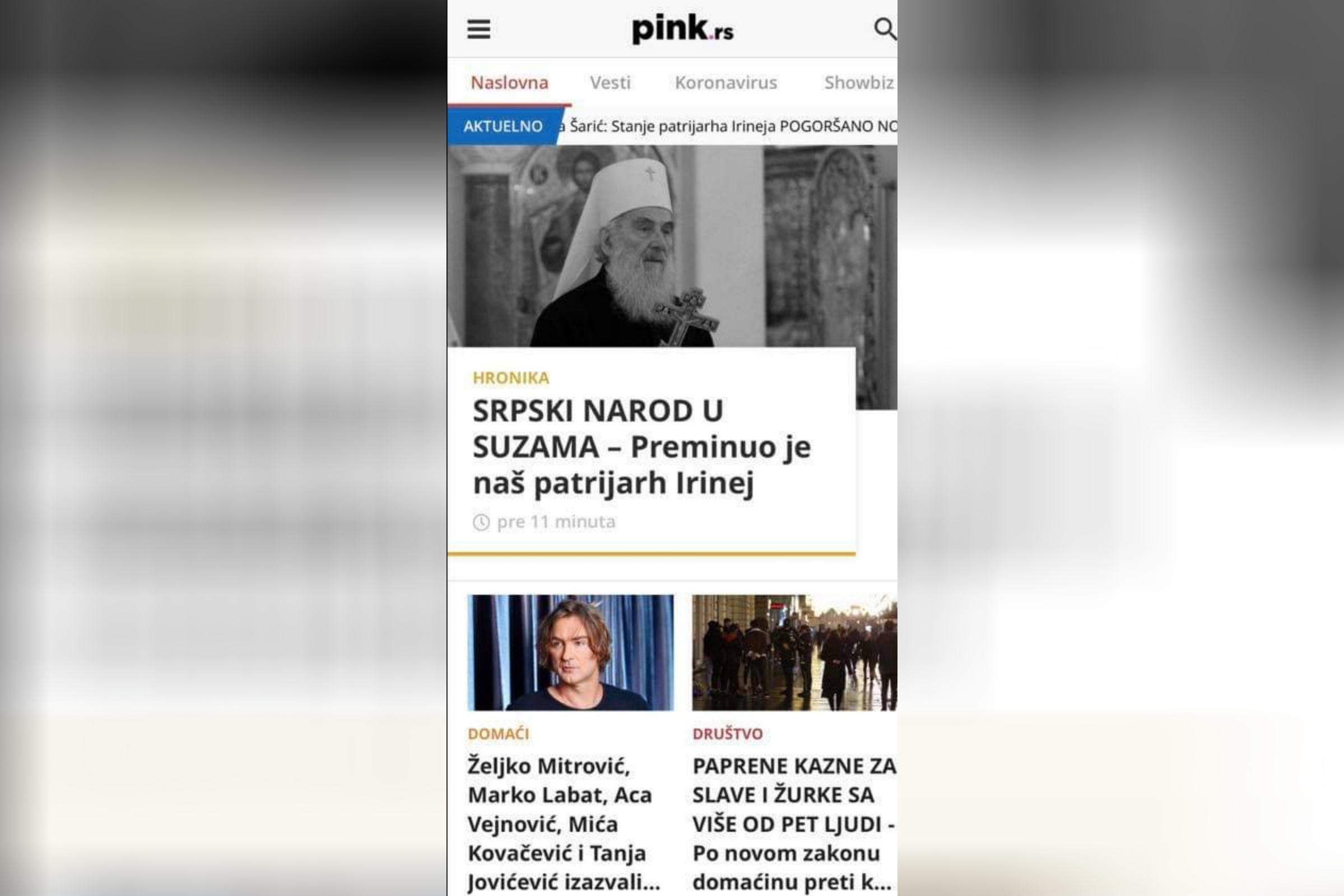The width and height of the screenshot is (1344, 896).
Task: Tap the DRUŠTVO category label
Action: click(x=727, y=734)
